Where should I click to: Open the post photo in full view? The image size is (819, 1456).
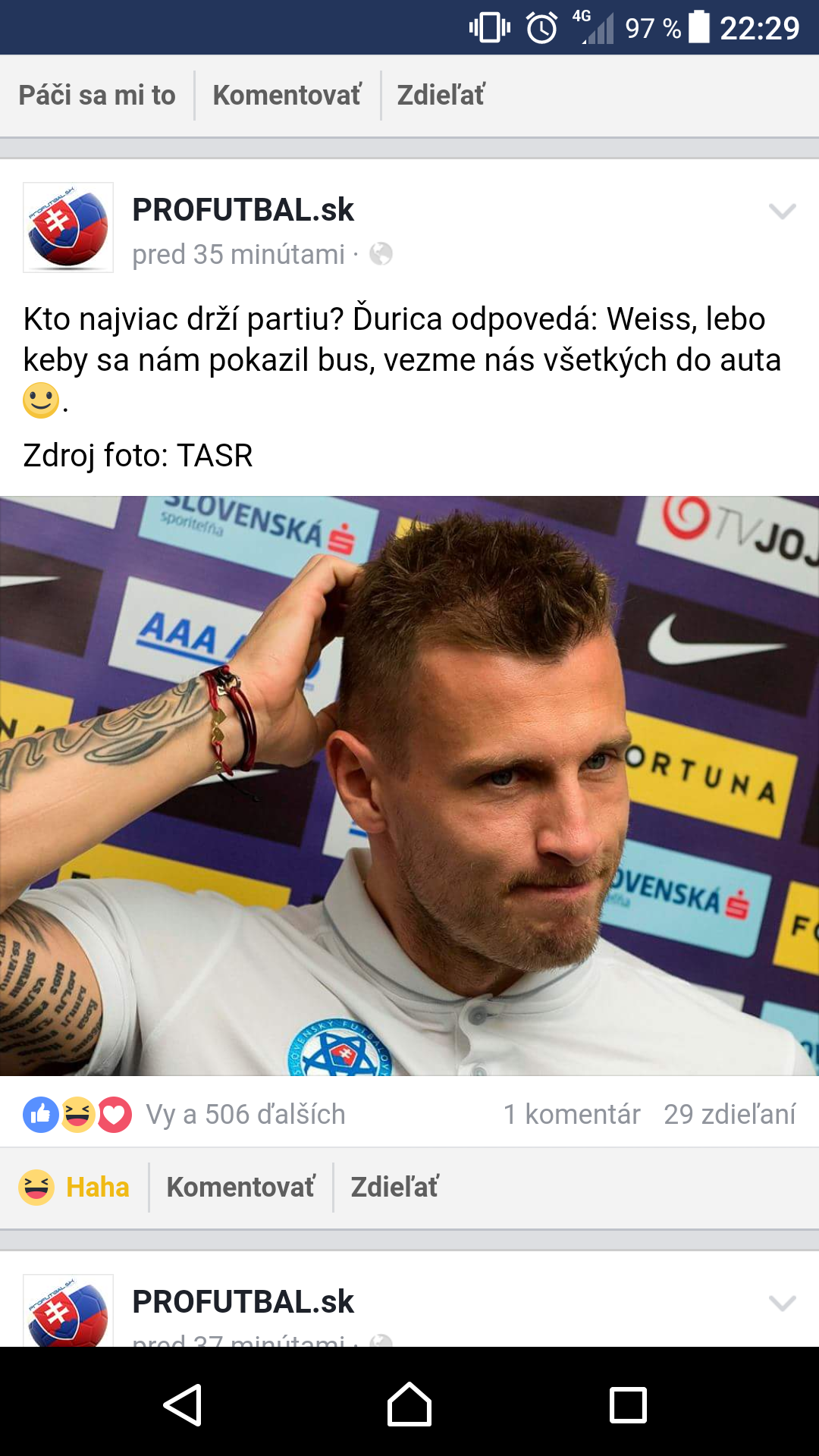(409, 786)
